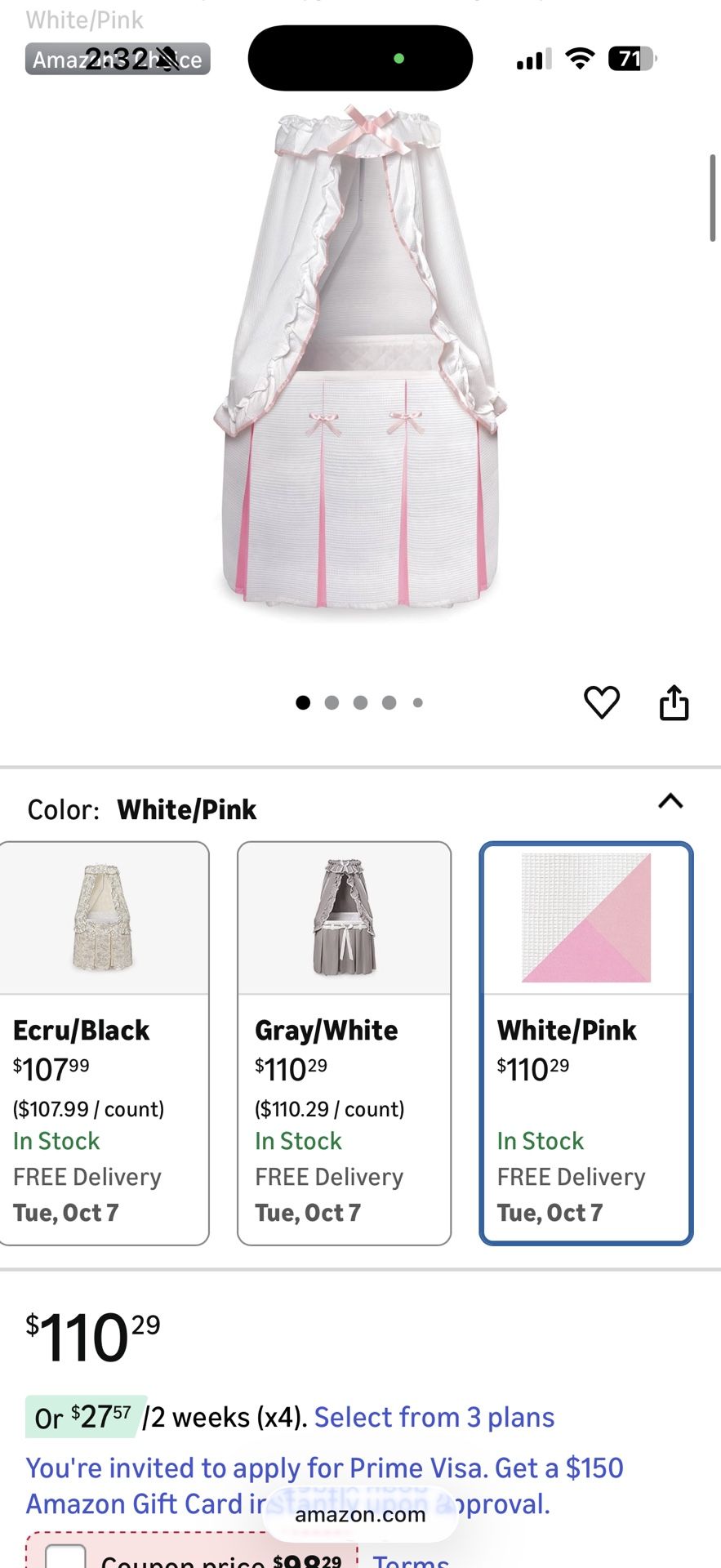Select the second image carousel dot
Screen dimensions: 721x1568
coord(332,702)
